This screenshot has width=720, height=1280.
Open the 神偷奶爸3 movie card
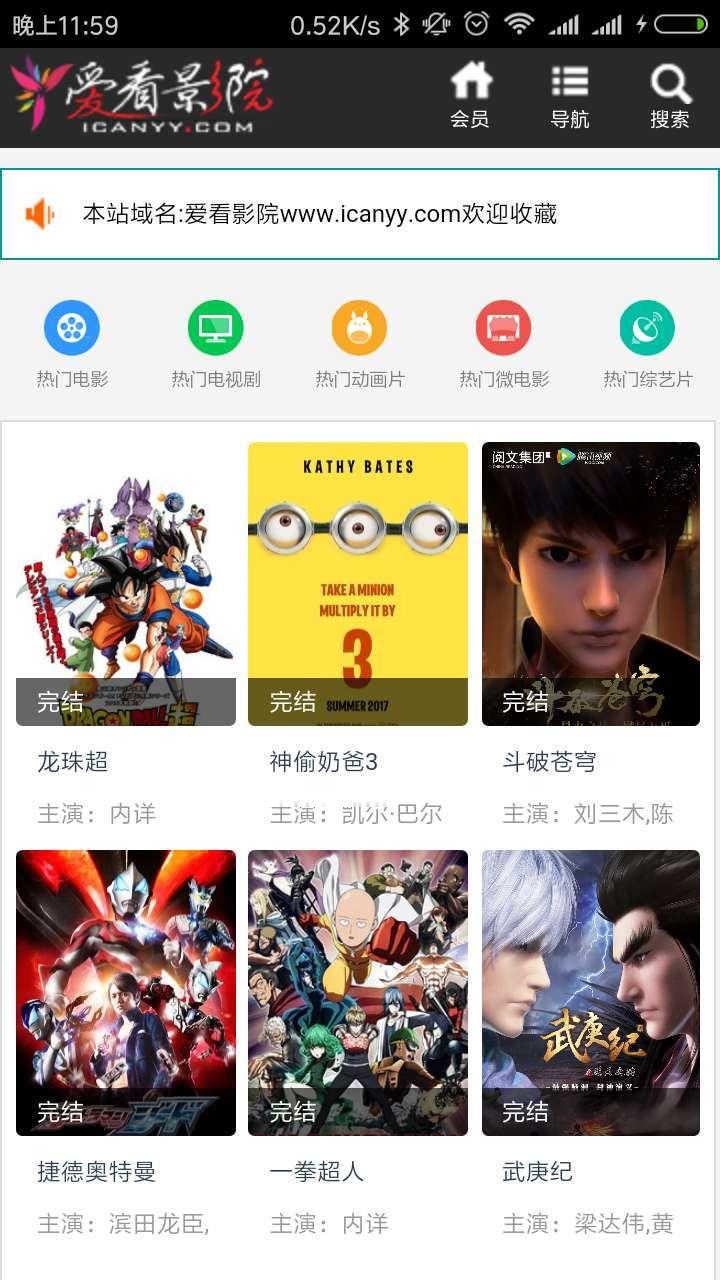[358, 584]
